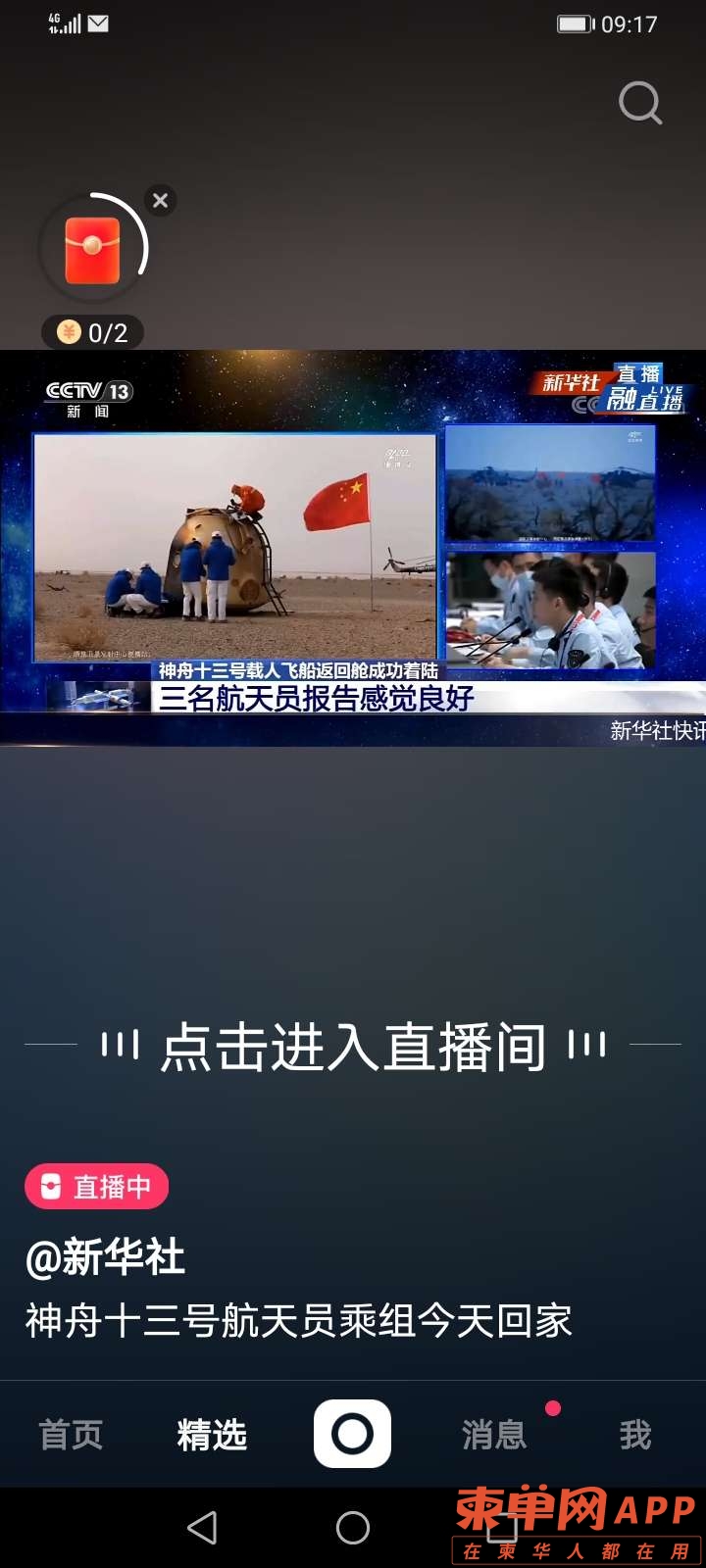Viewport: 706px width, 1568px height.
Task: Tap the red envelope reward icon
Action: tap(92, 250)
